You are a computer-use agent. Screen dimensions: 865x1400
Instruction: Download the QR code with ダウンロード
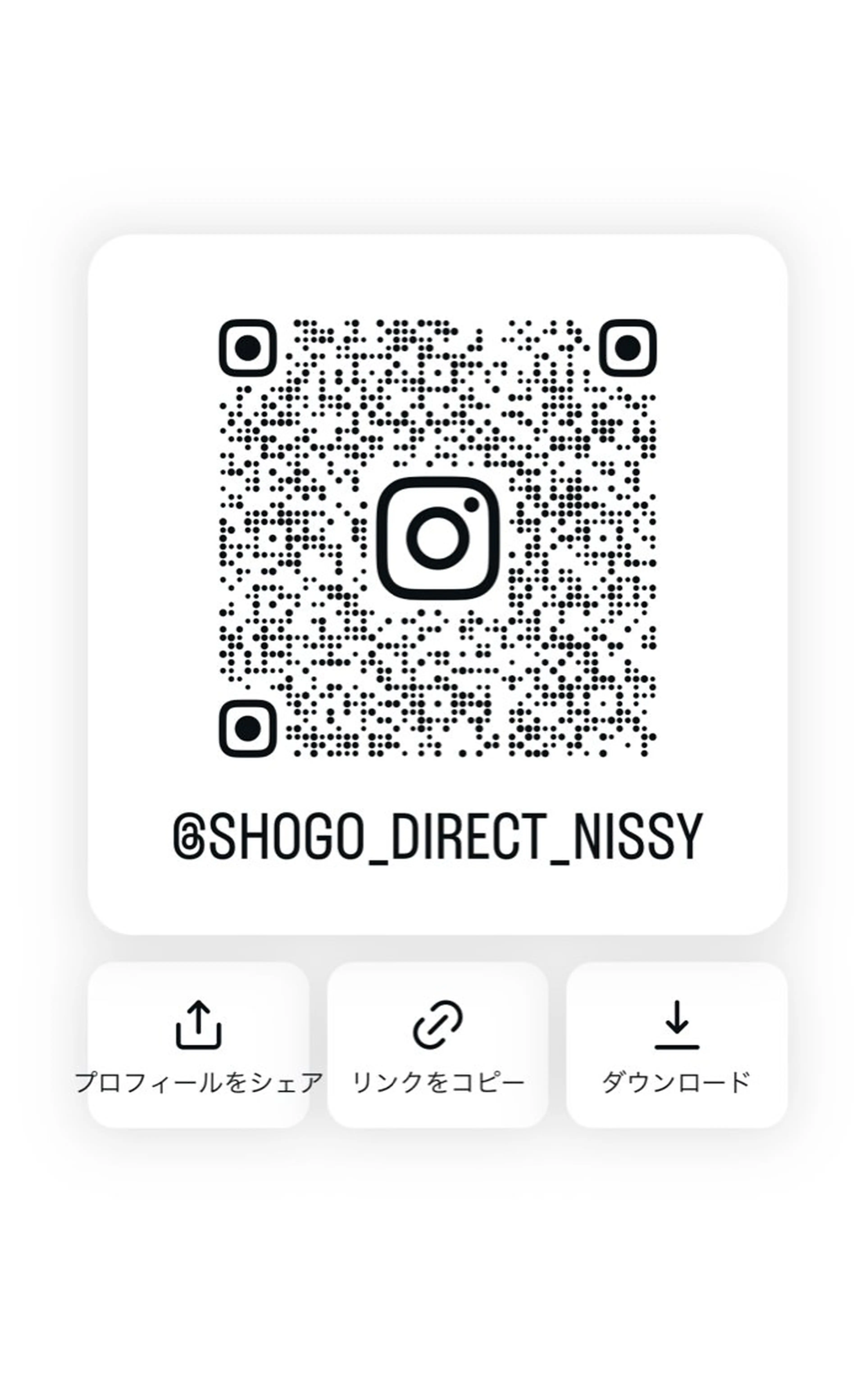tap(677, 1045)
